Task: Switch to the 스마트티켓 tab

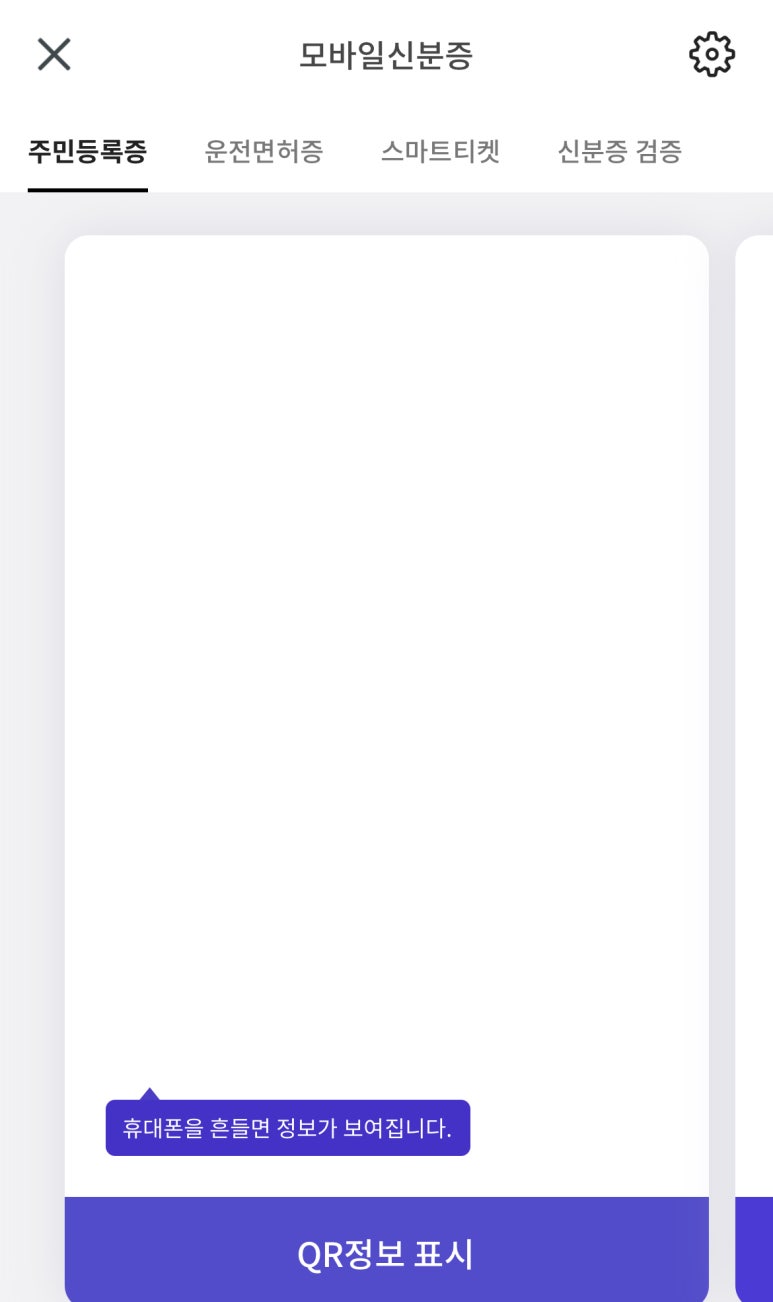Action: 440,152
